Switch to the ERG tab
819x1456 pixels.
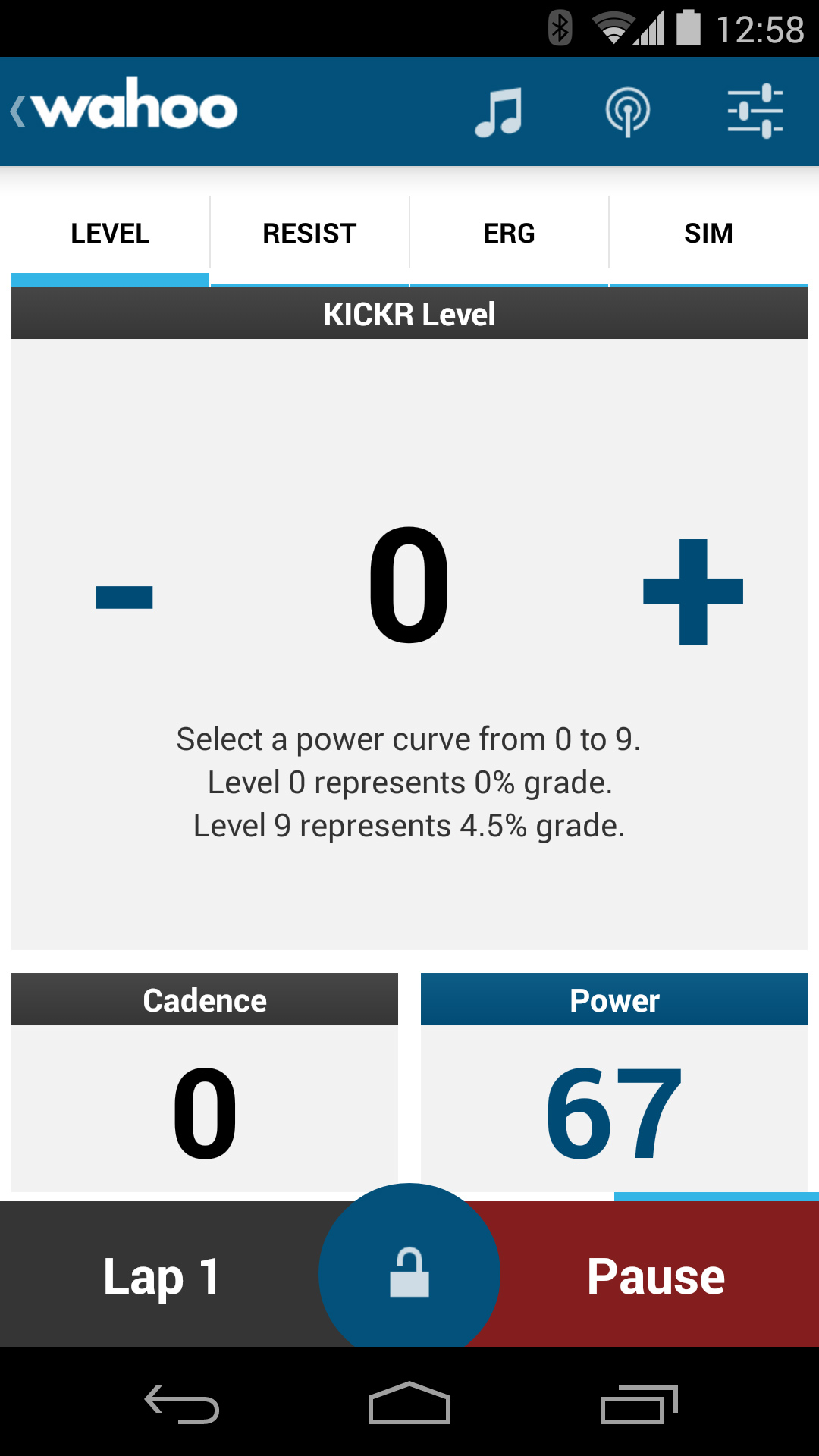(x=509, y=234)
